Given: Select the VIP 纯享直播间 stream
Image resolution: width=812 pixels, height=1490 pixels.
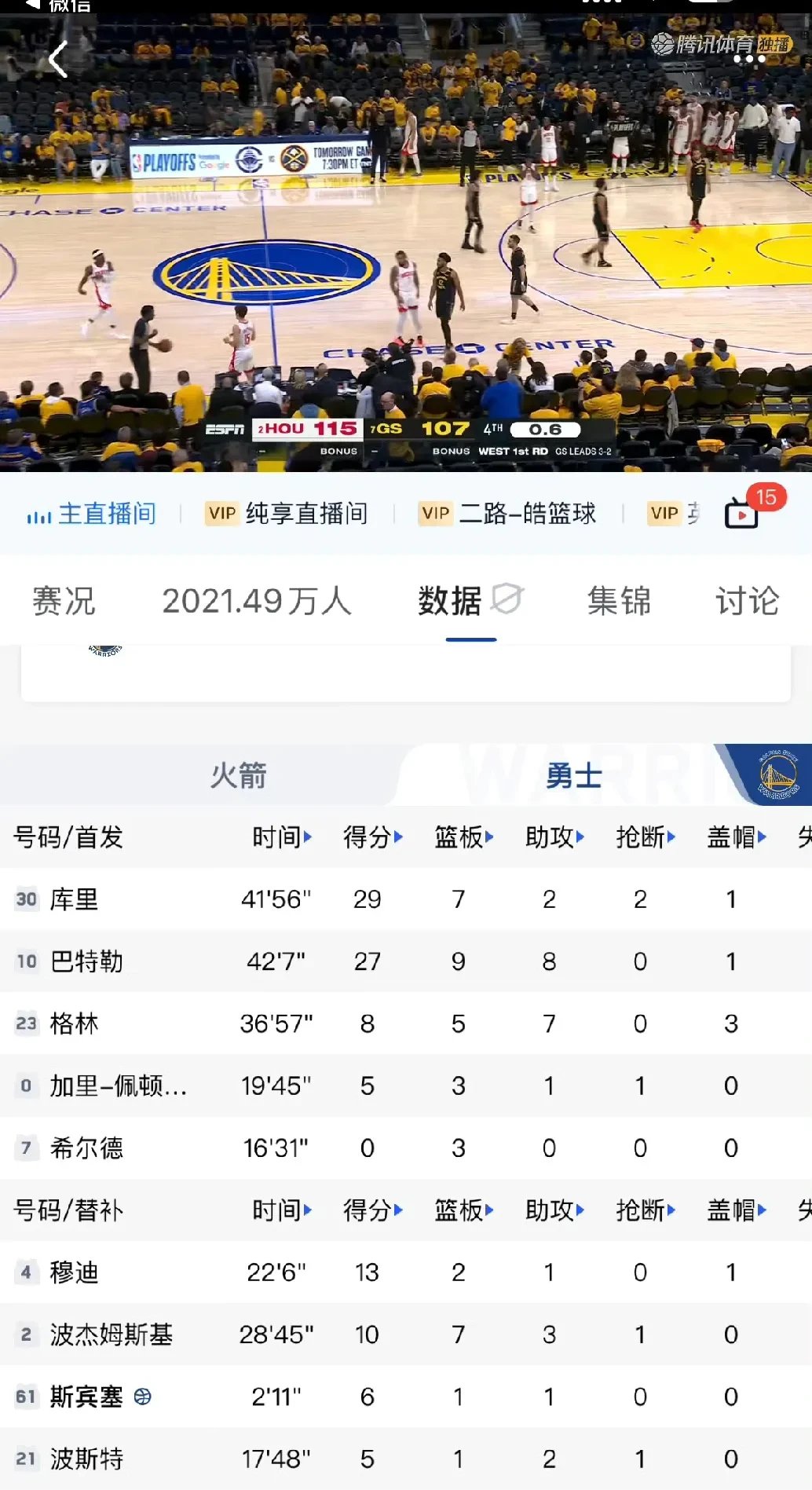Looking at the screenshot, I should (287, 514).
